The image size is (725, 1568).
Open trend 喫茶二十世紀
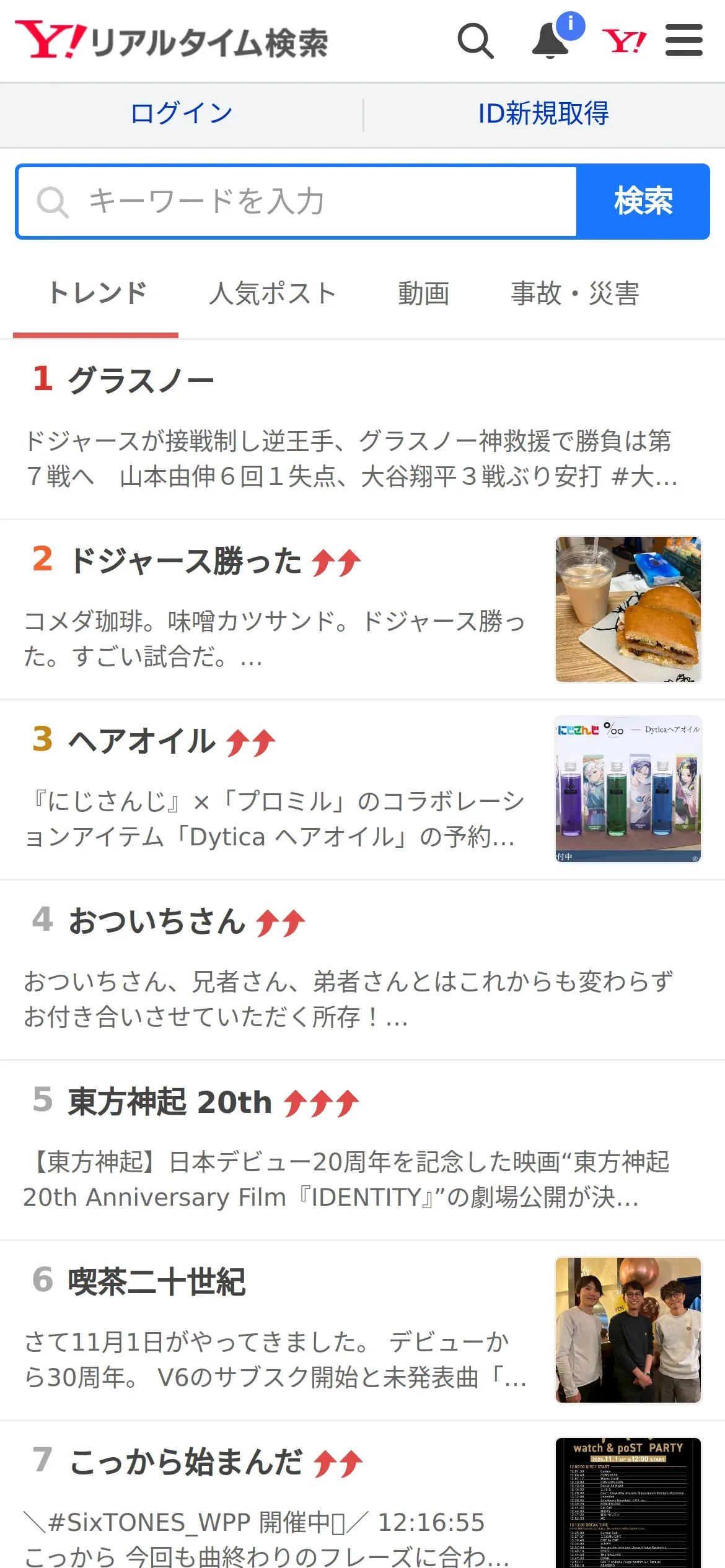point(157,1282)
